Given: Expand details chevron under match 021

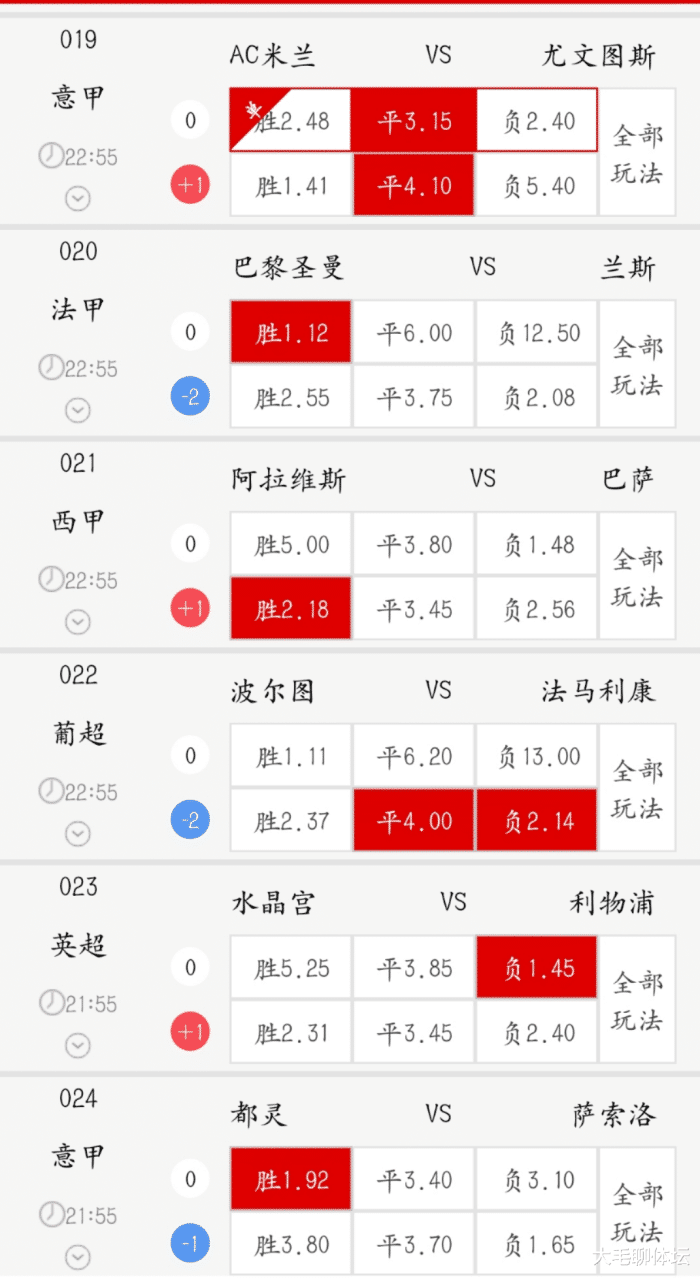Looking at the screenshot, I should point(78,622).
